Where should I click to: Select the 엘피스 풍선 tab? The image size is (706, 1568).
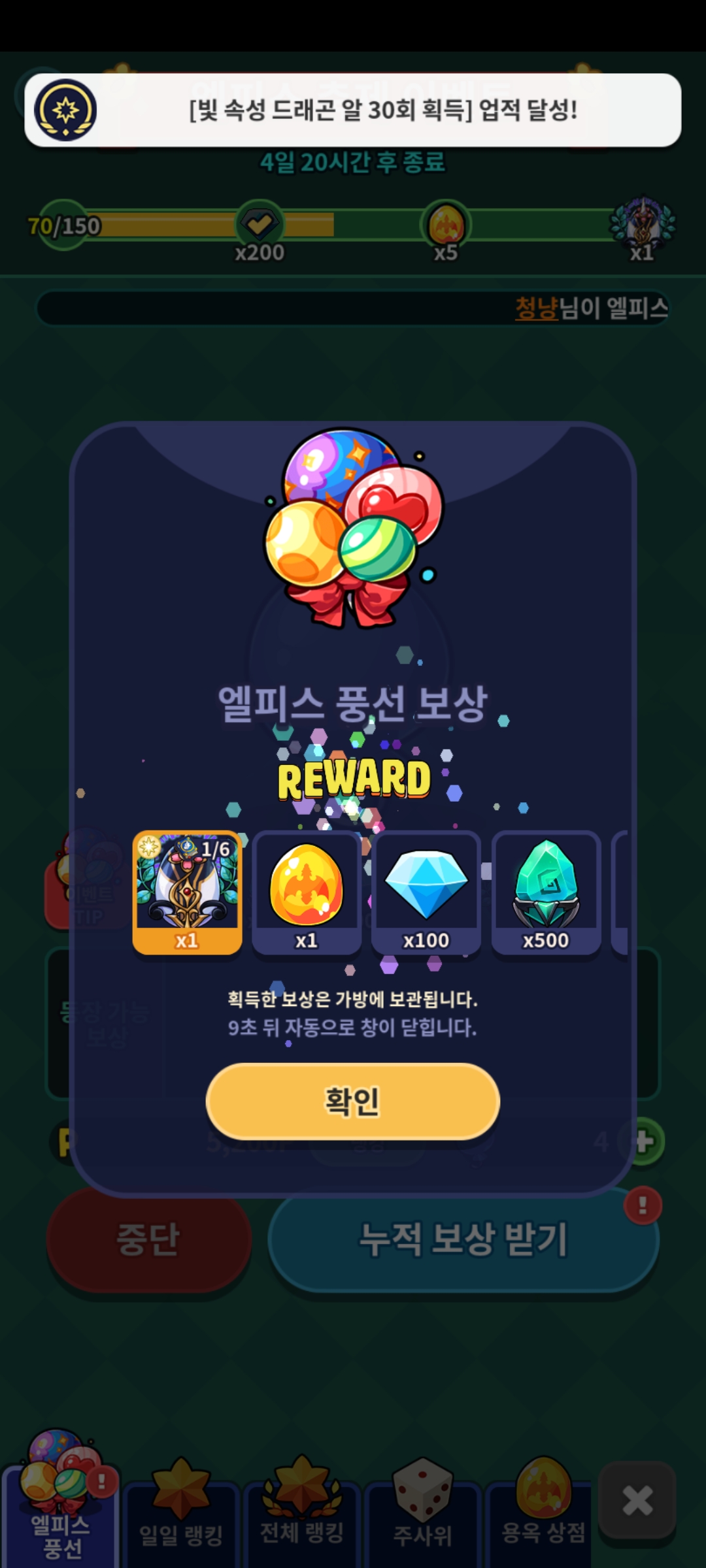[x=60, y=1516]
